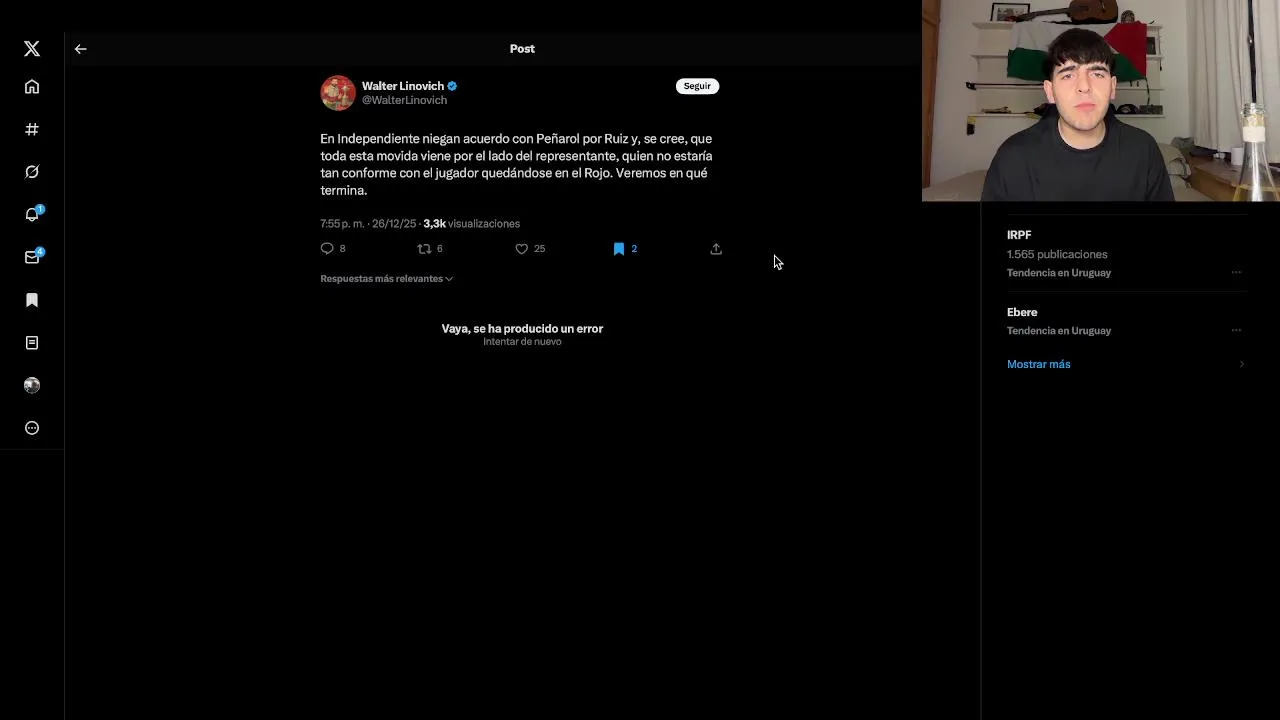Show more trends with Mostrar más

1038,364
